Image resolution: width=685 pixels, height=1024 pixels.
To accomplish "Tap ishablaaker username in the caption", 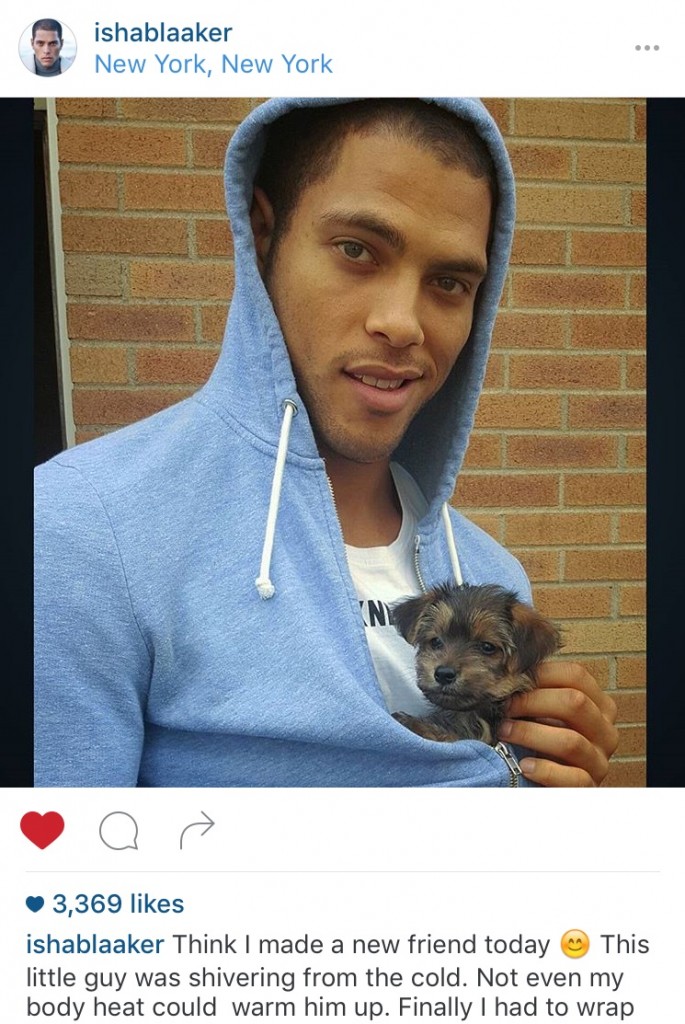I will point(95,944).
